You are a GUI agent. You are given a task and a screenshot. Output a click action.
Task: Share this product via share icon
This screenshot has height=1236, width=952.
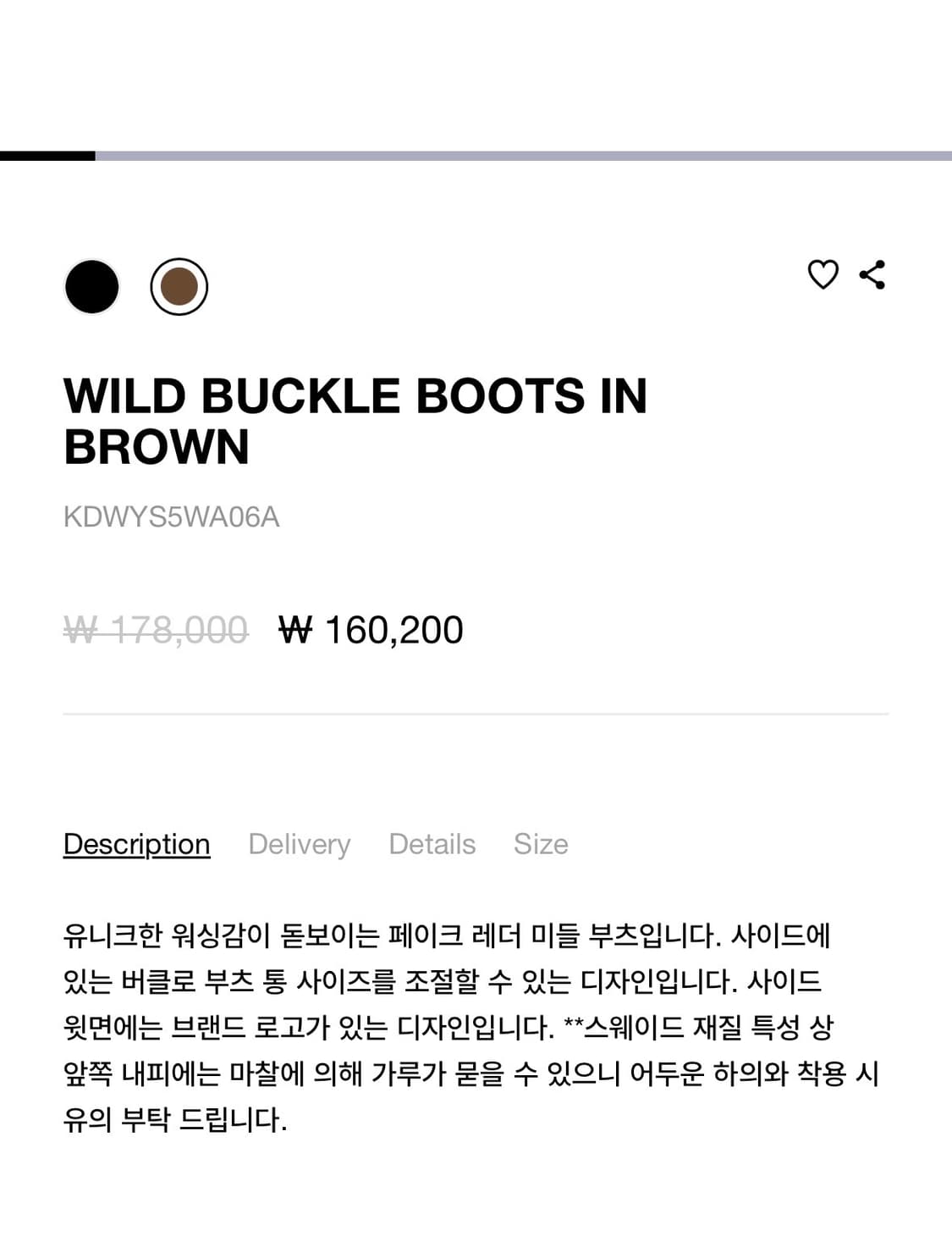[x=872, y=273]
